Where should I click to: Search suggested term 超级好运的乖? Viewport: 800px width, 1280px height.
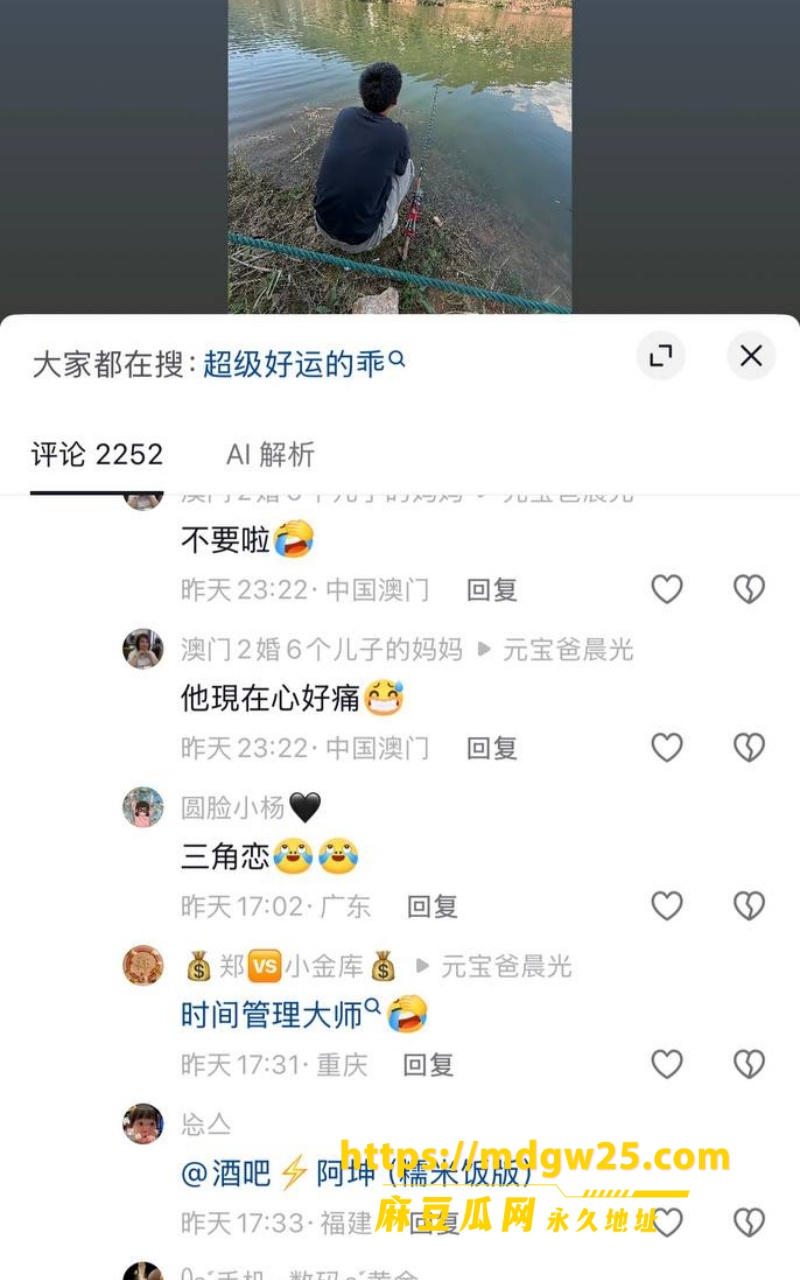pos(304,364)
